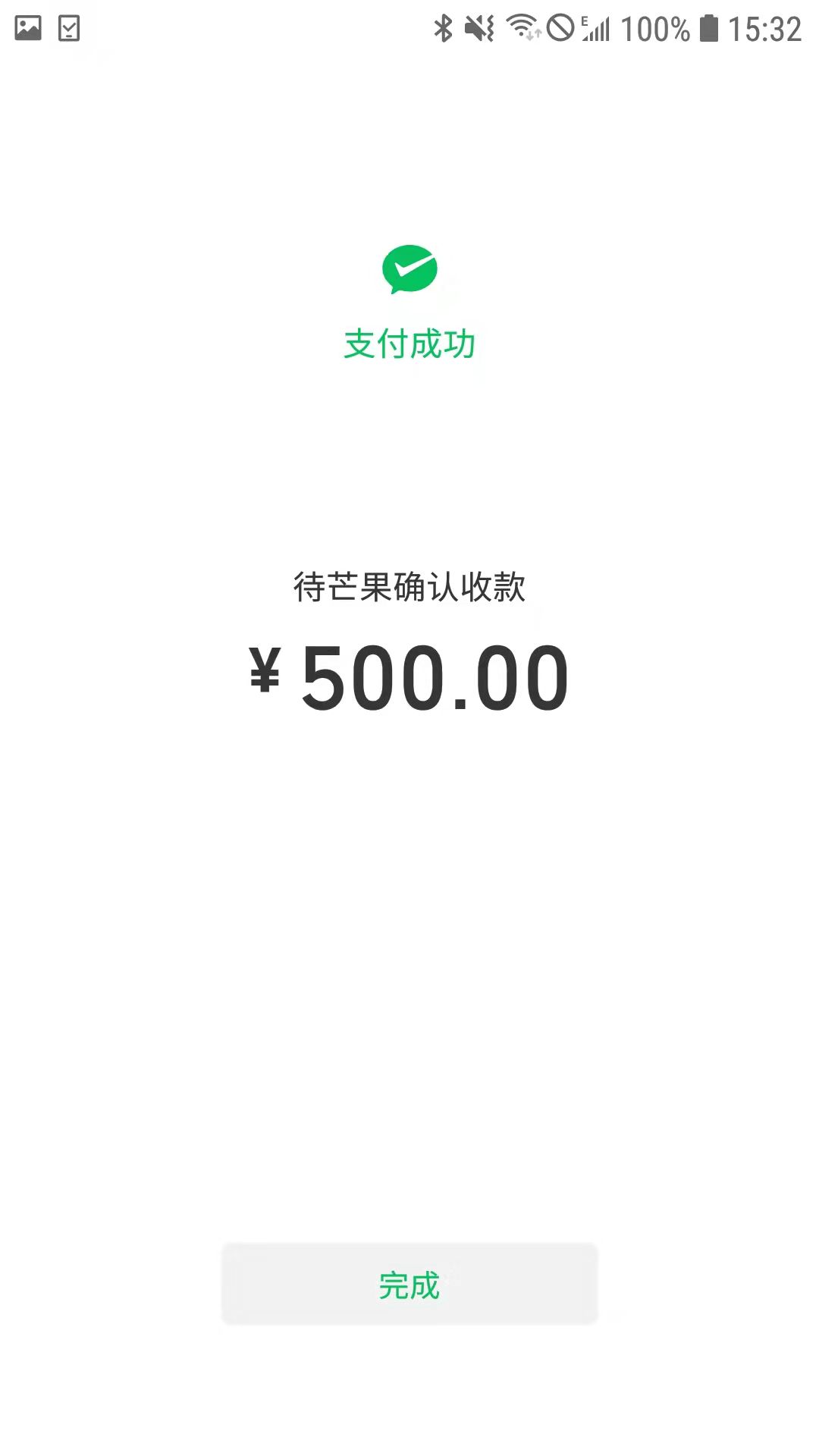
Task: Click the cellular signal bars icon
Action: pyautogui.click(x=598, y=29)
